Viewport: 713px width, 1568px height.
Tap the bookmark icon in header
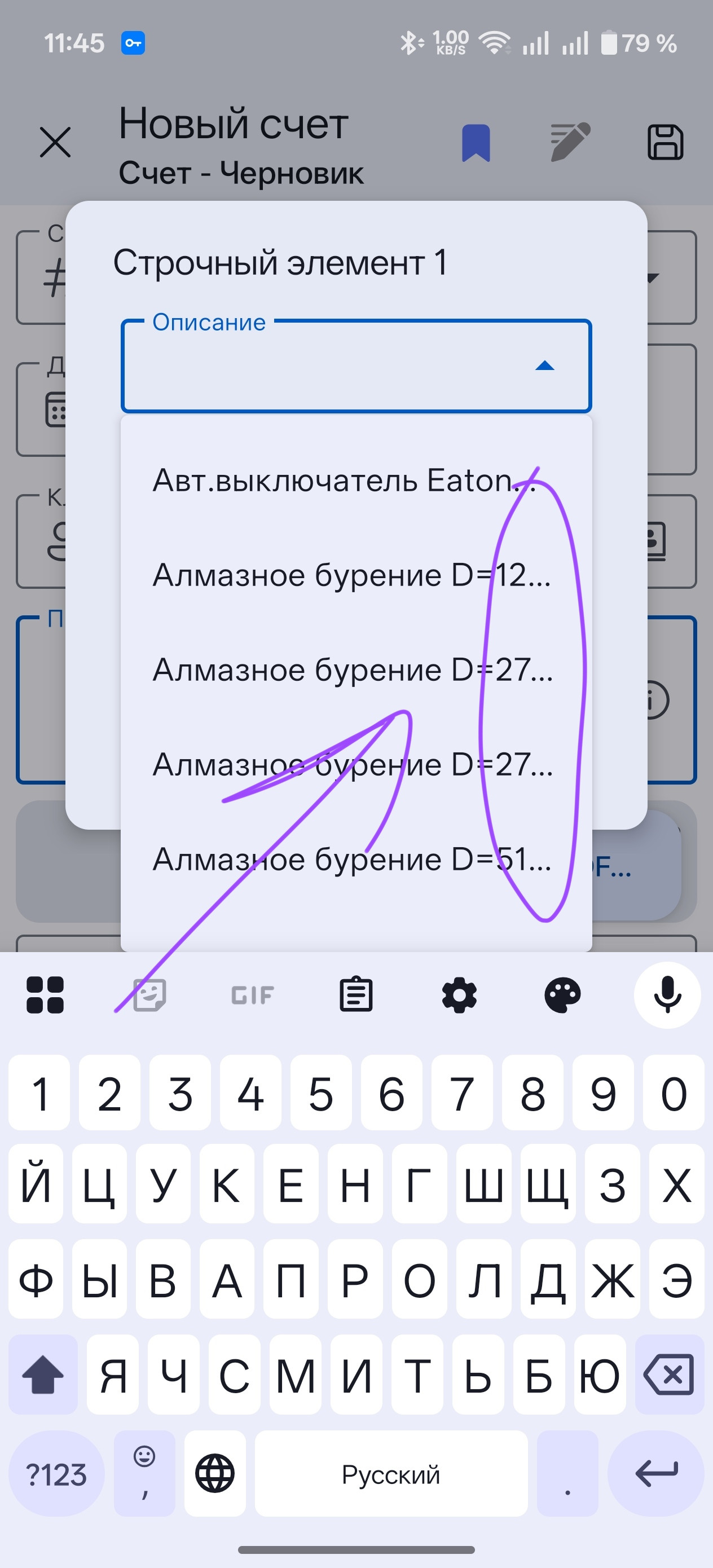point(476,143)
